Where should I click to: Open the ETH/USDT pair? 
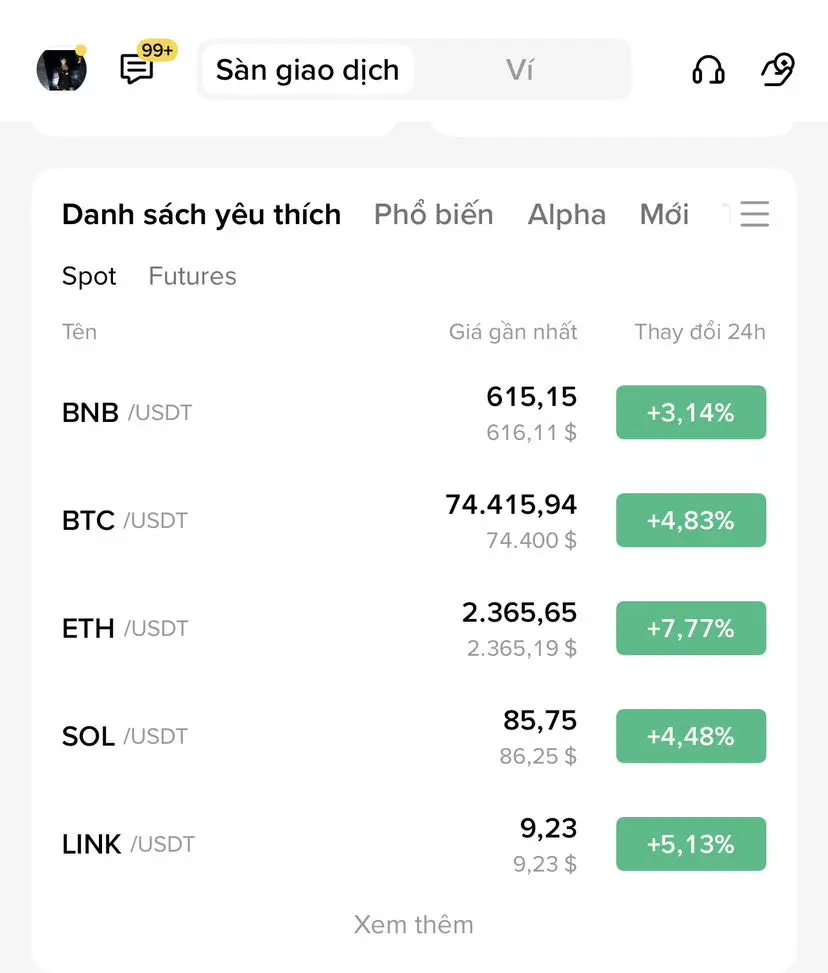tap(125, 628)
